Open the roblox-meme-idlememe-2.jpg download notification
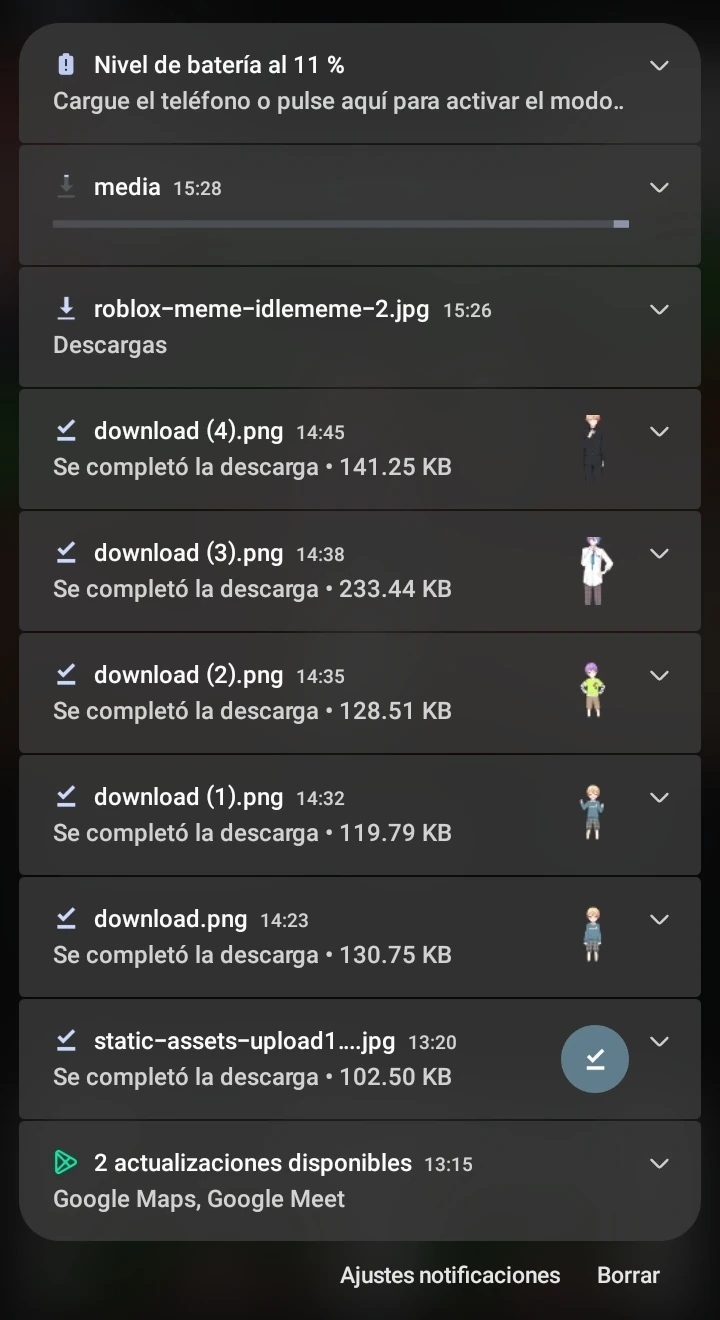Viewport: 720px width, 1320px height. click(300, 325)
